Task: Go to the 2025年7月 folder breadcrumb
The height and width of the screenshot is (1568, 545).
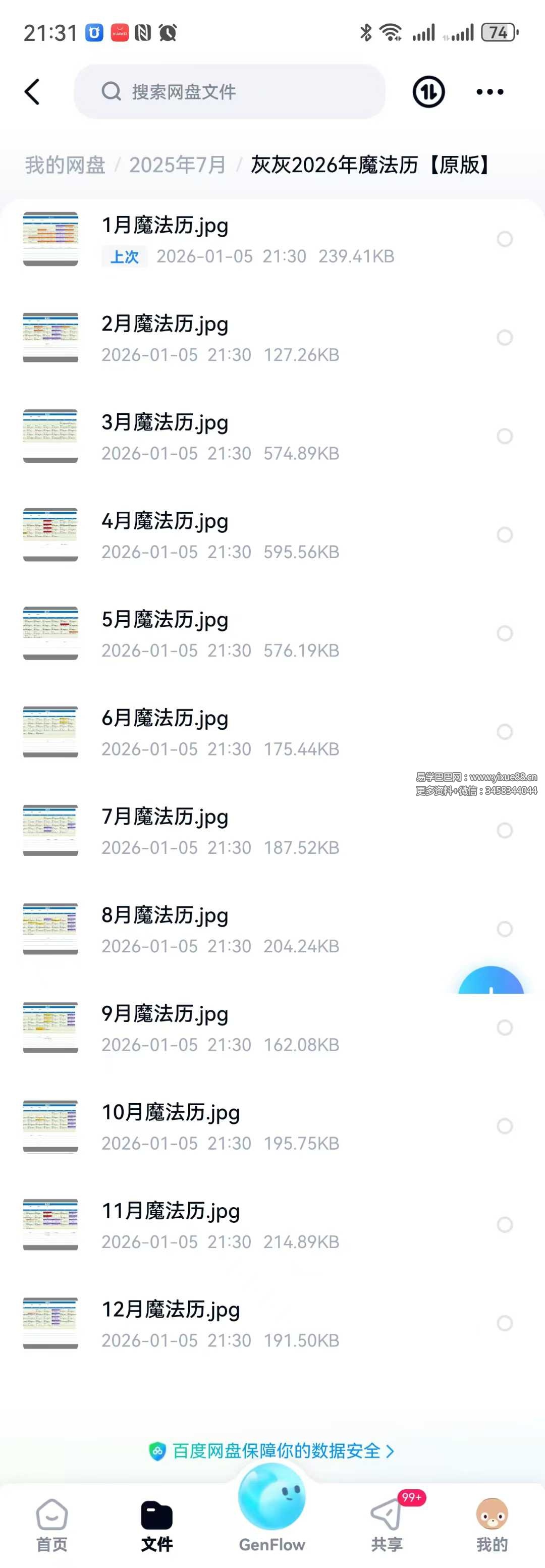Action: click(x=177, y=165)
